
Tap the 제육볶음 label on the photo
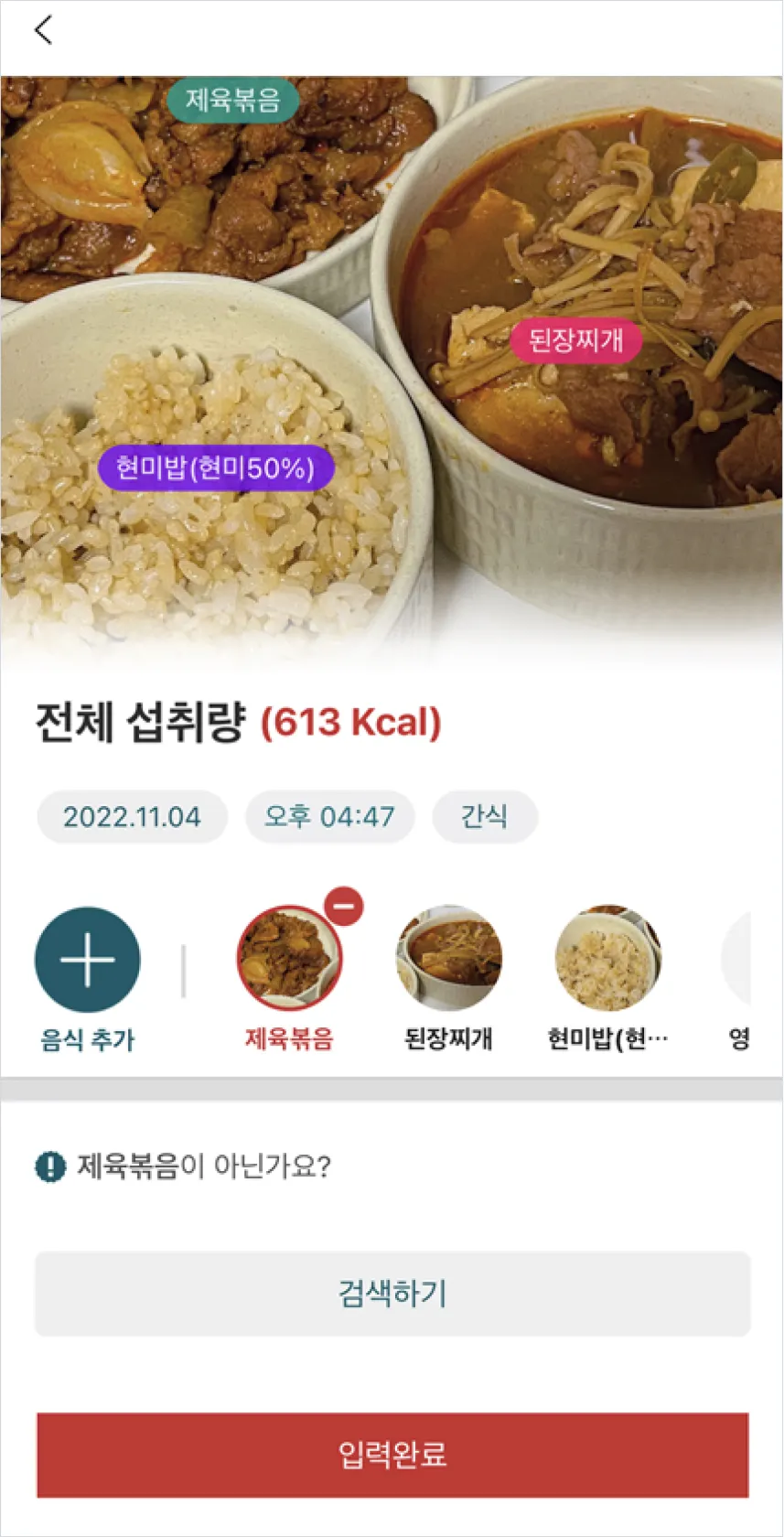(x=232, y=100)
